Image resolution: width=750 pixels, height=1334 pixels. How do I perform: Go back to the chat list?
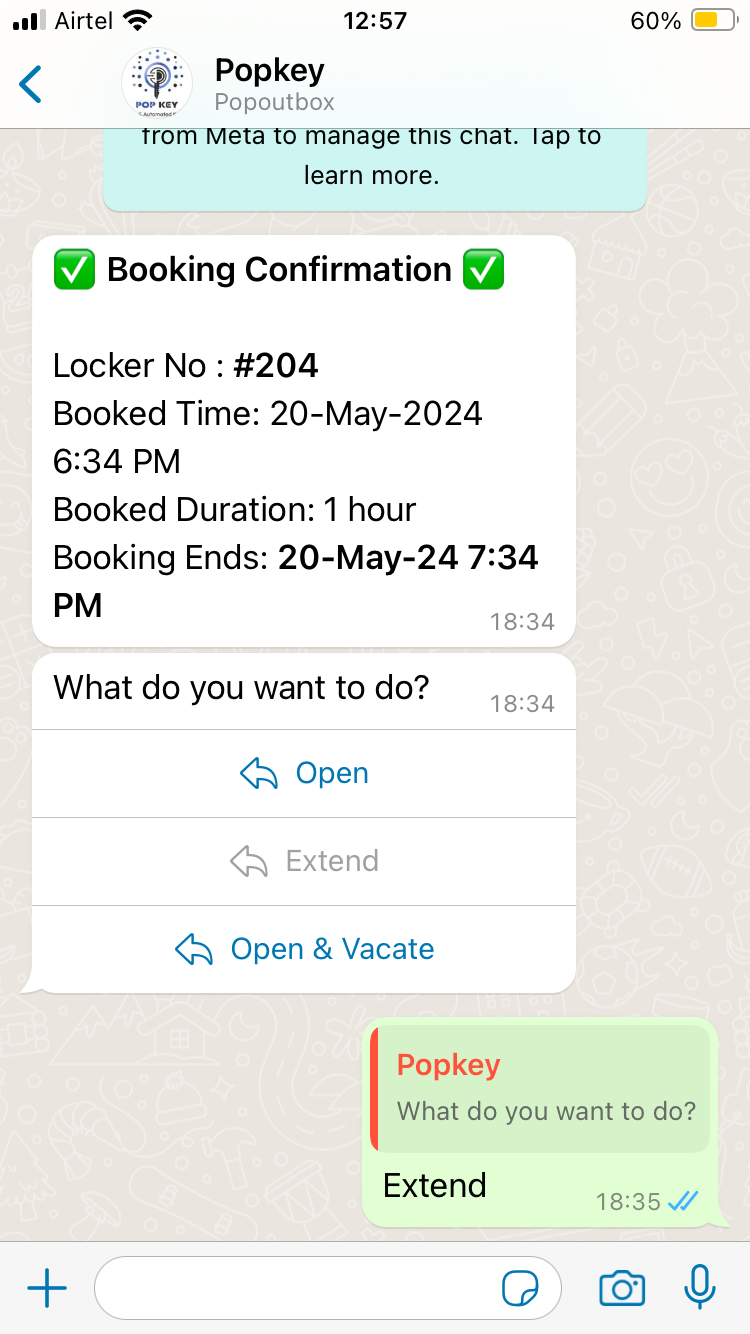[31, 84]
